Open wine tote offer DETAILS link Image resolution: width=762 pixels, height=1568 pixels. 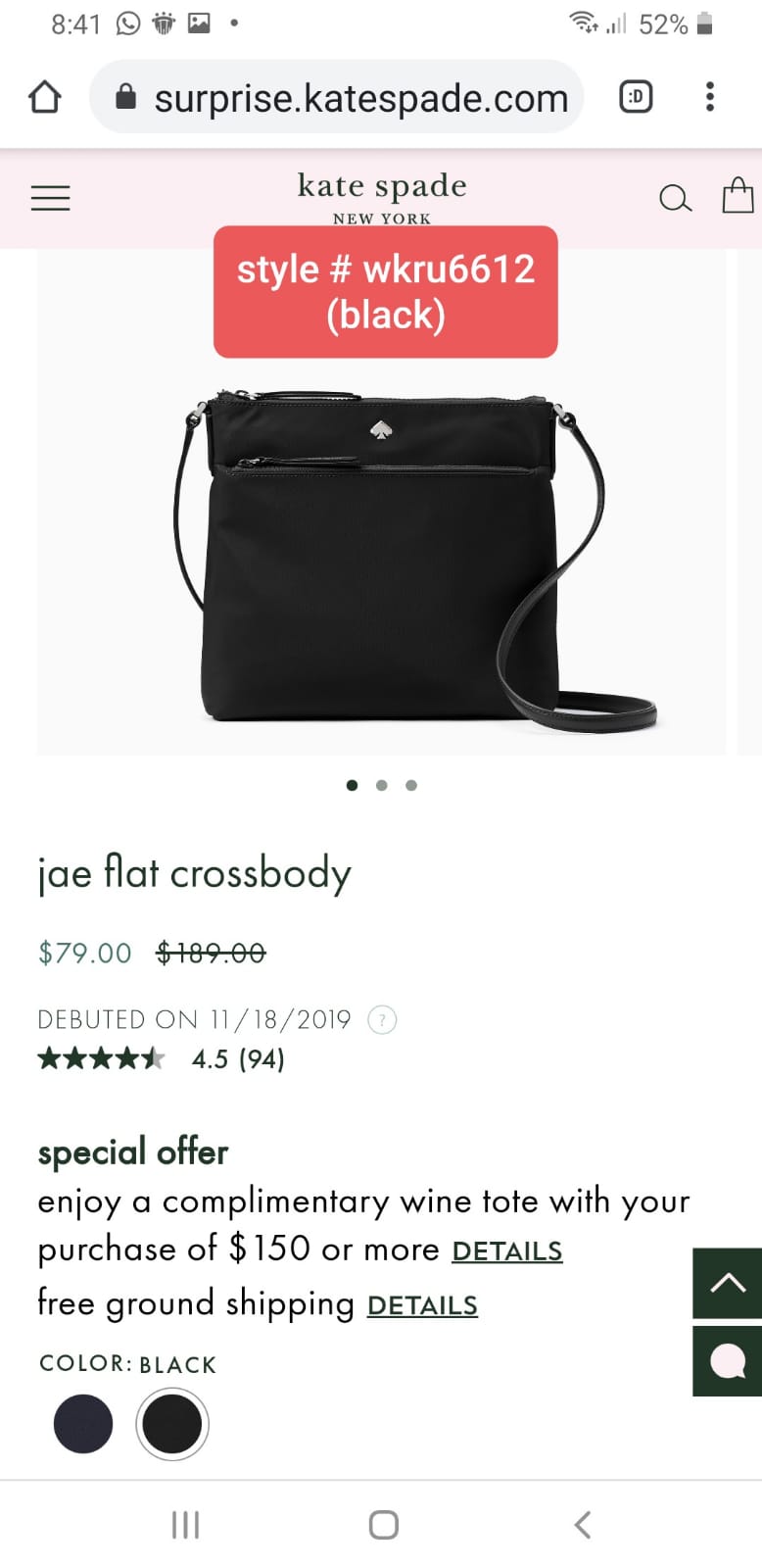click(x=507, y=1251)
